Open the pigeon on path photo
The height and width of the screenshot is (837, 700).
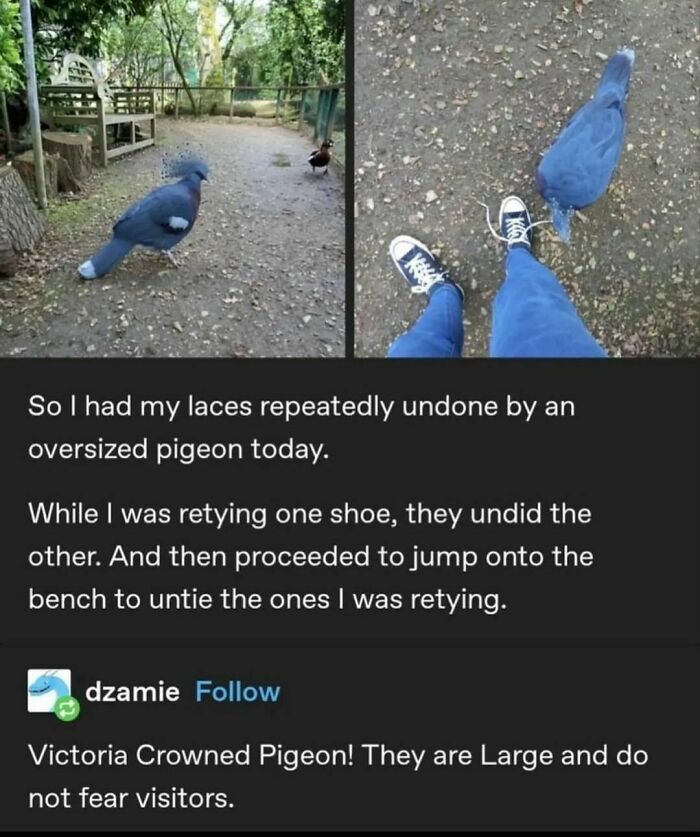coord(172,178)
